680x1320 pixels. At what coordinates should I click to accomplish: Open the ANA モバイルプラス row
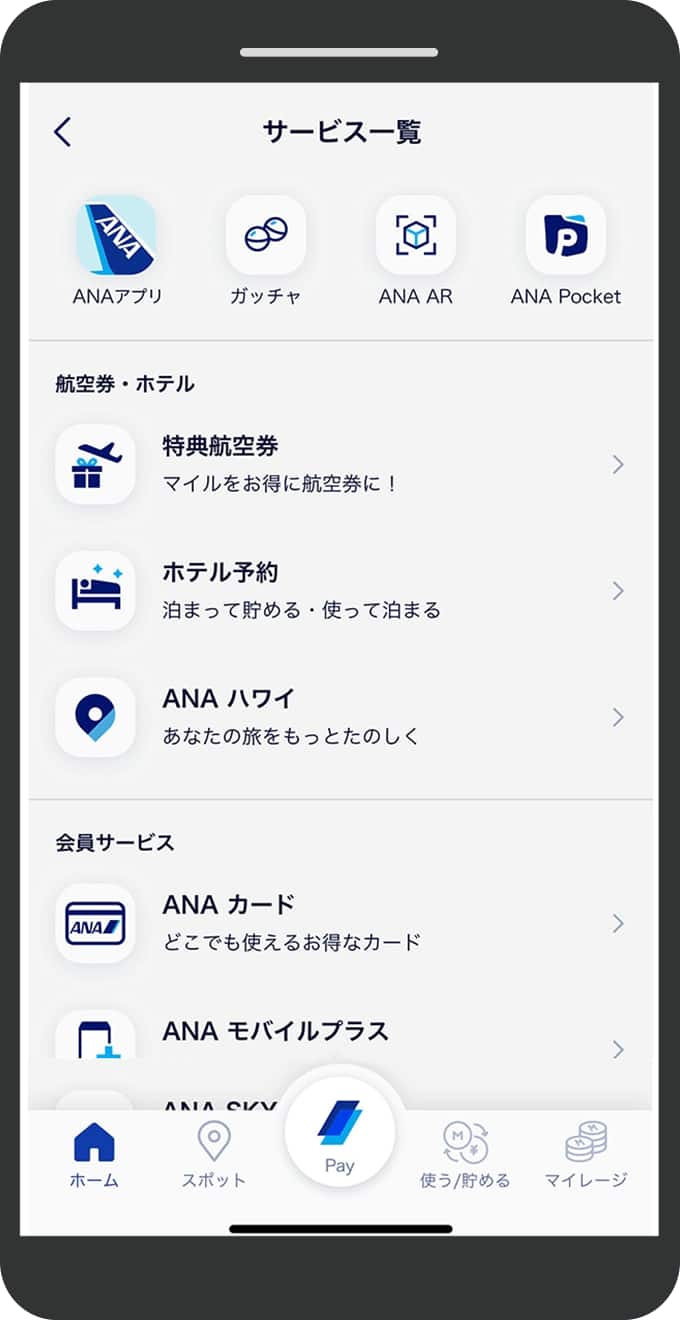(x=340, y=1034)
